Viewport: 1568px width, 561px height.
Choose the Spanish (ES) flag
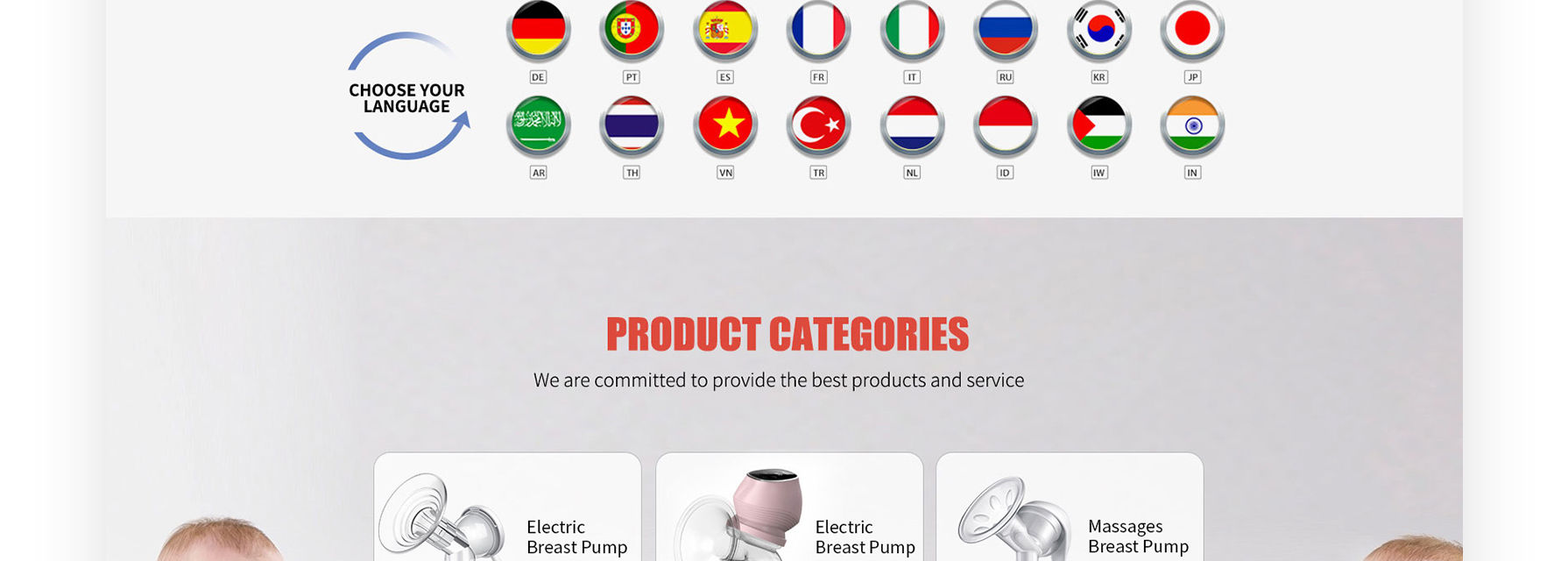(x=725, y=30)
